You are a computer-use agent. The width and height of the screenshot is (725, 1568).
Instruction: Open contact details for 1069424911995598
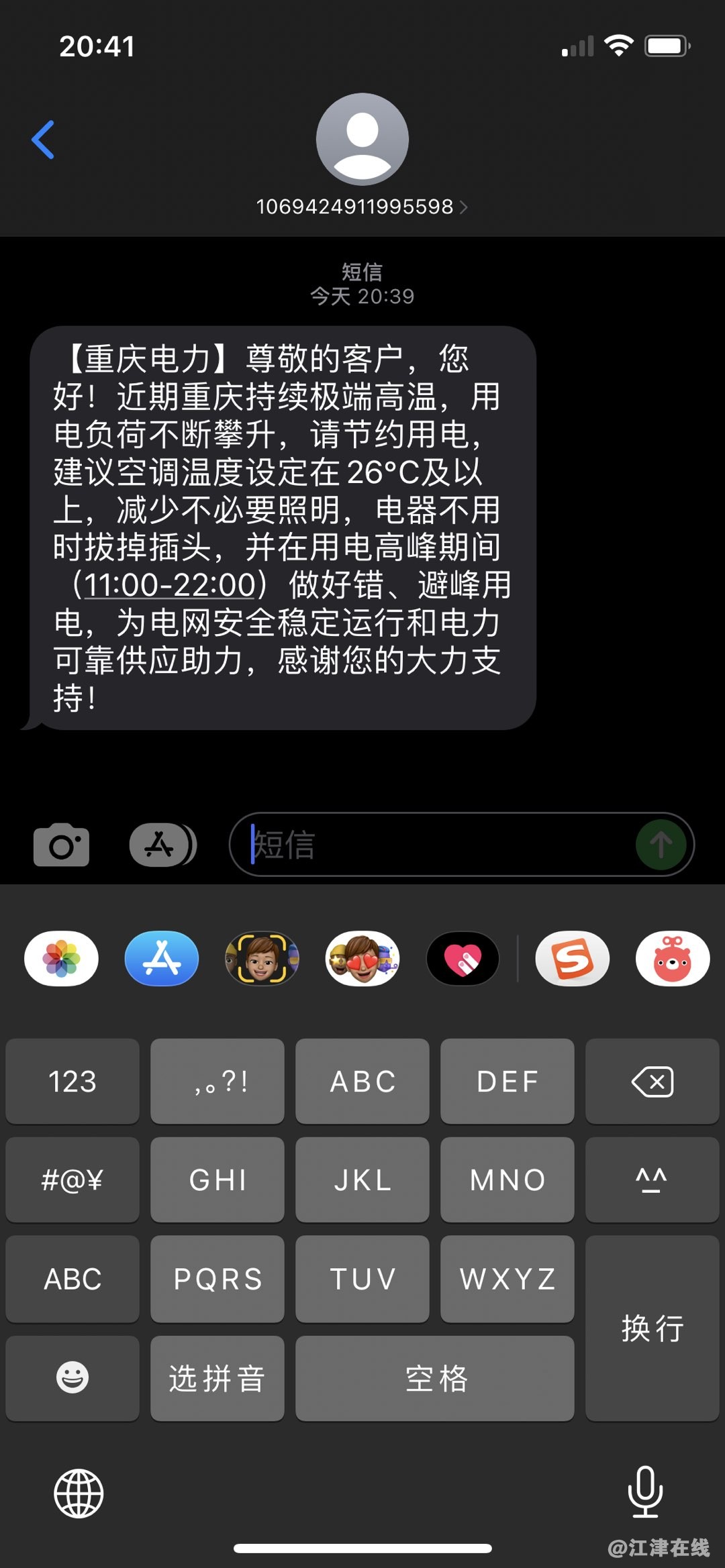(361, 207)
